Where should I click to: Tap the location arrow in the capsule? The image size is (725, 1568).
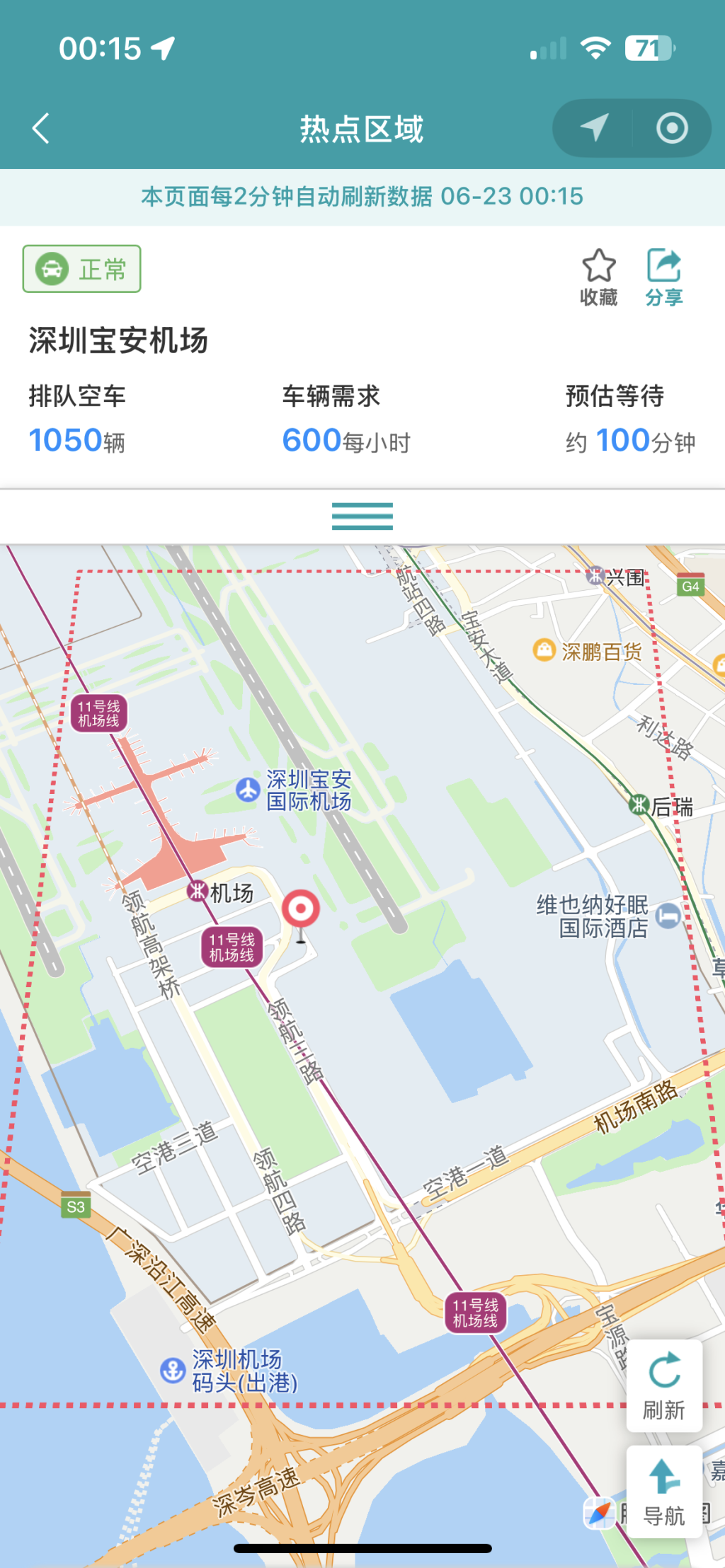click(x=594, y=128)
